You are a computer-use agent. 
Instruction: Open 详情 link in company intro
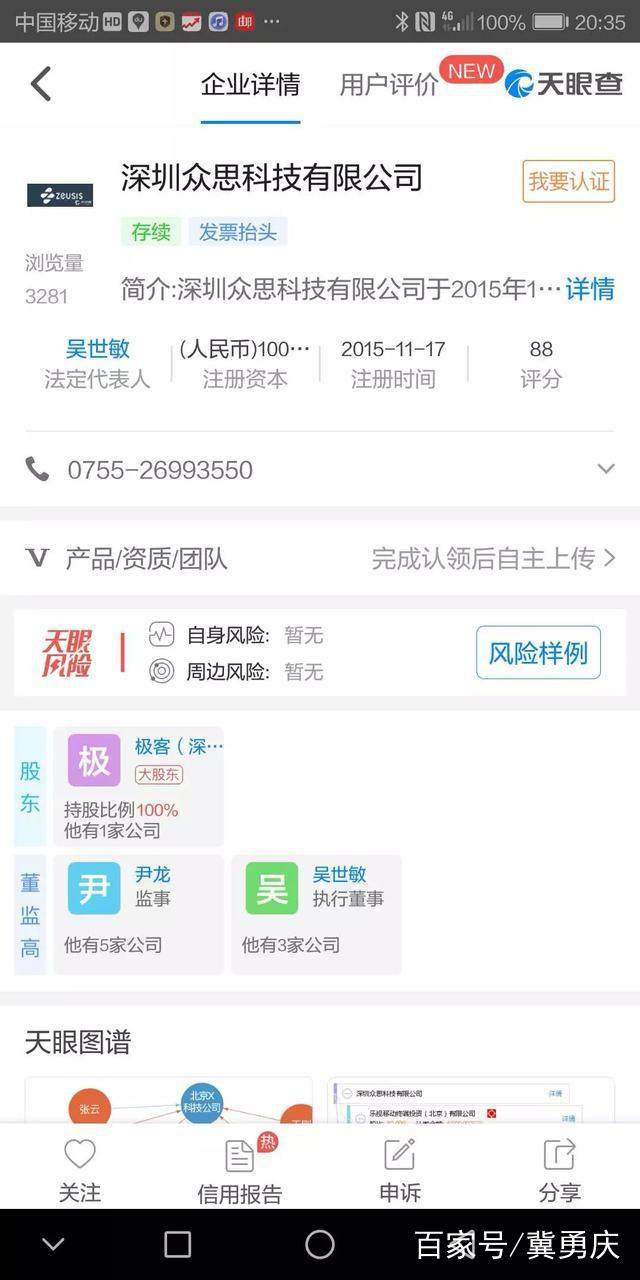click(x=590, y=290)
